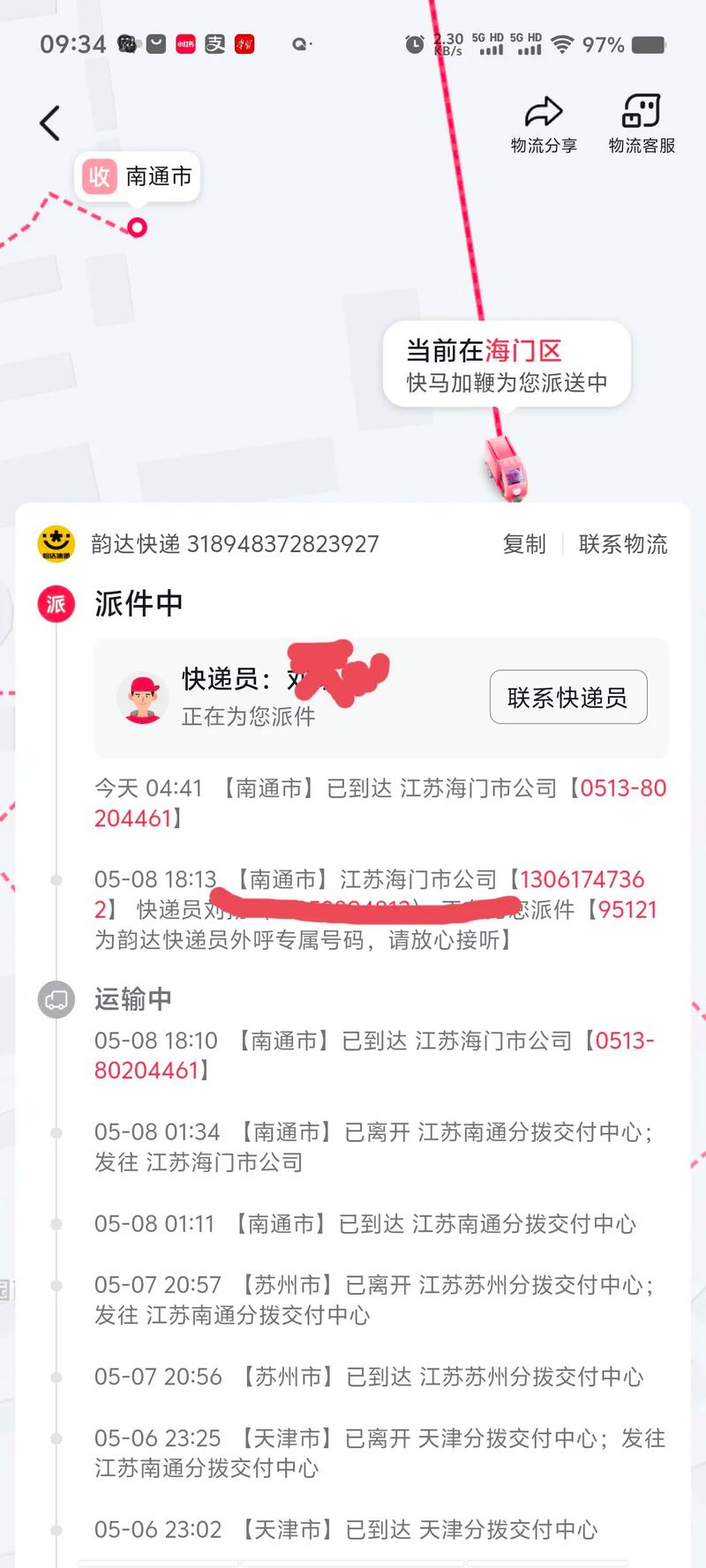Tap 复制 to copy tracking number
This screenshot has width=706, height=1568.
[x=525, y=543]
